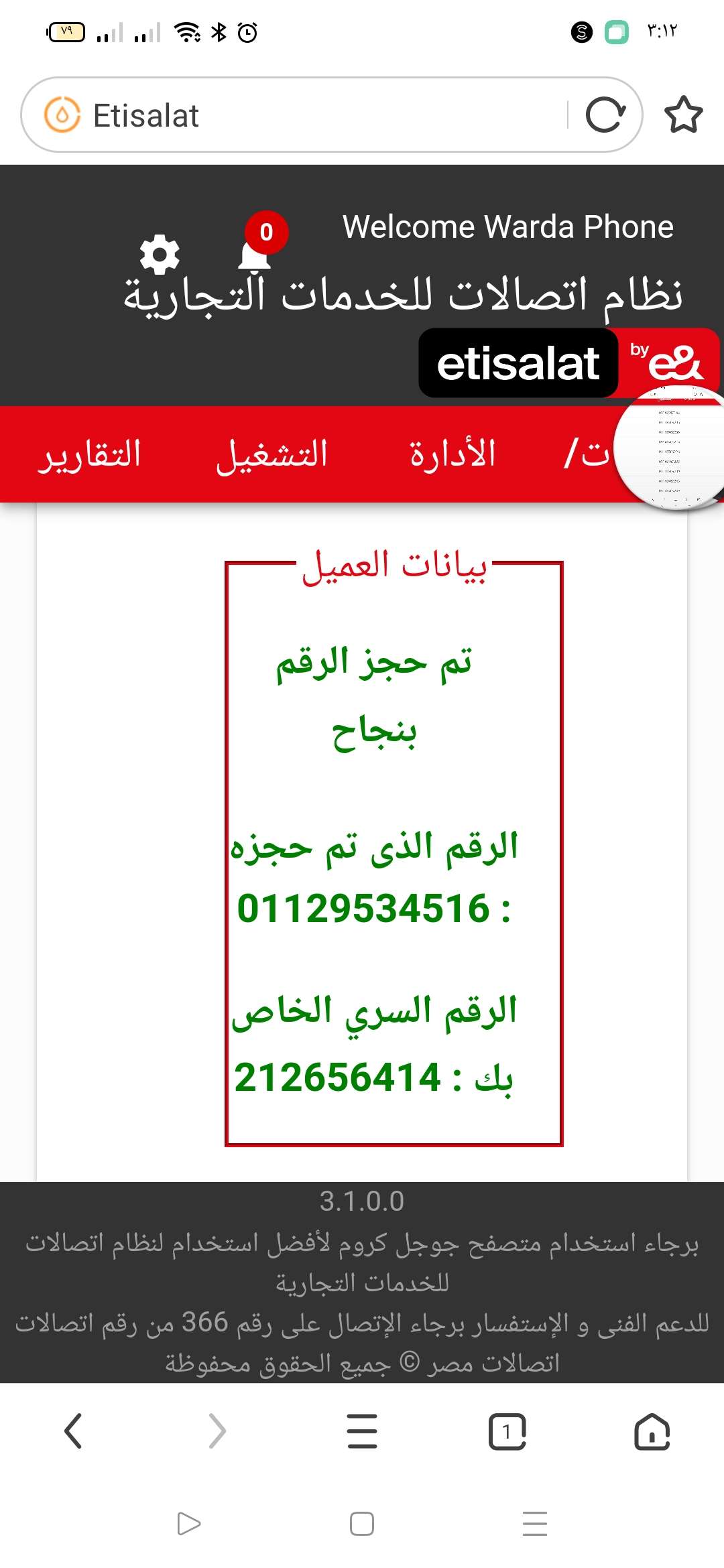
Task: Open the التقارير menu
Action: [89, 454]
